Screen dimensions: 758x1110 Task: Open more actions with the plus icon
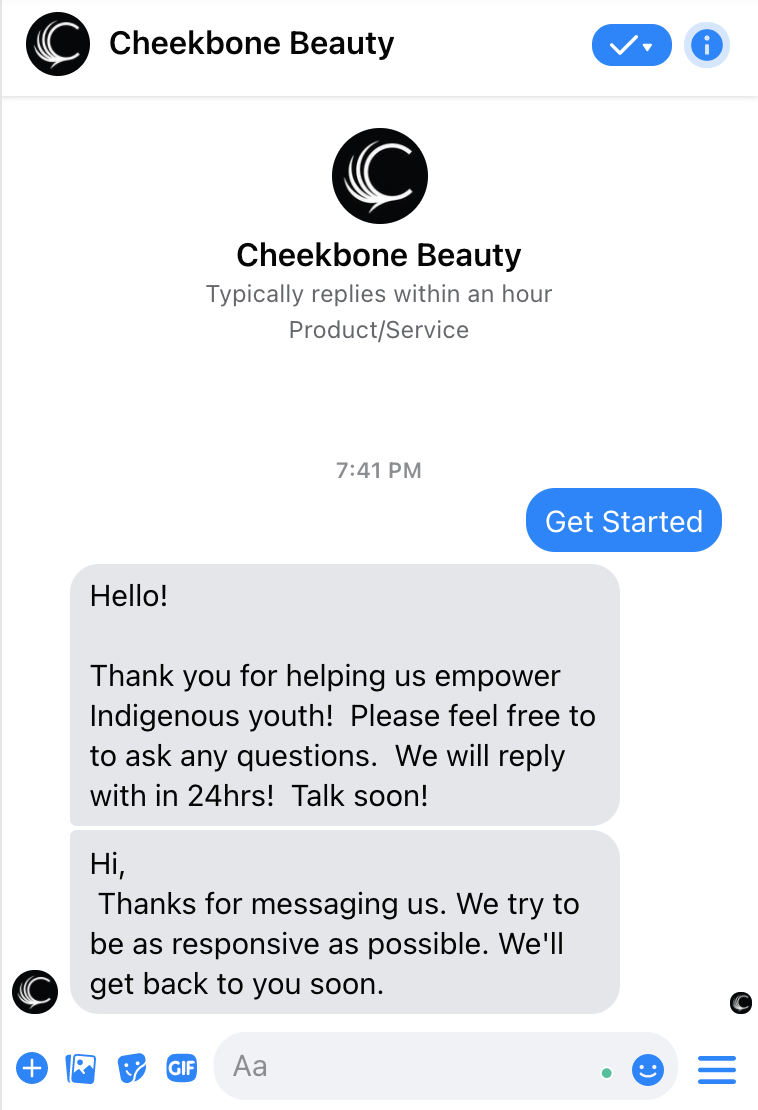coord(32,1068)
